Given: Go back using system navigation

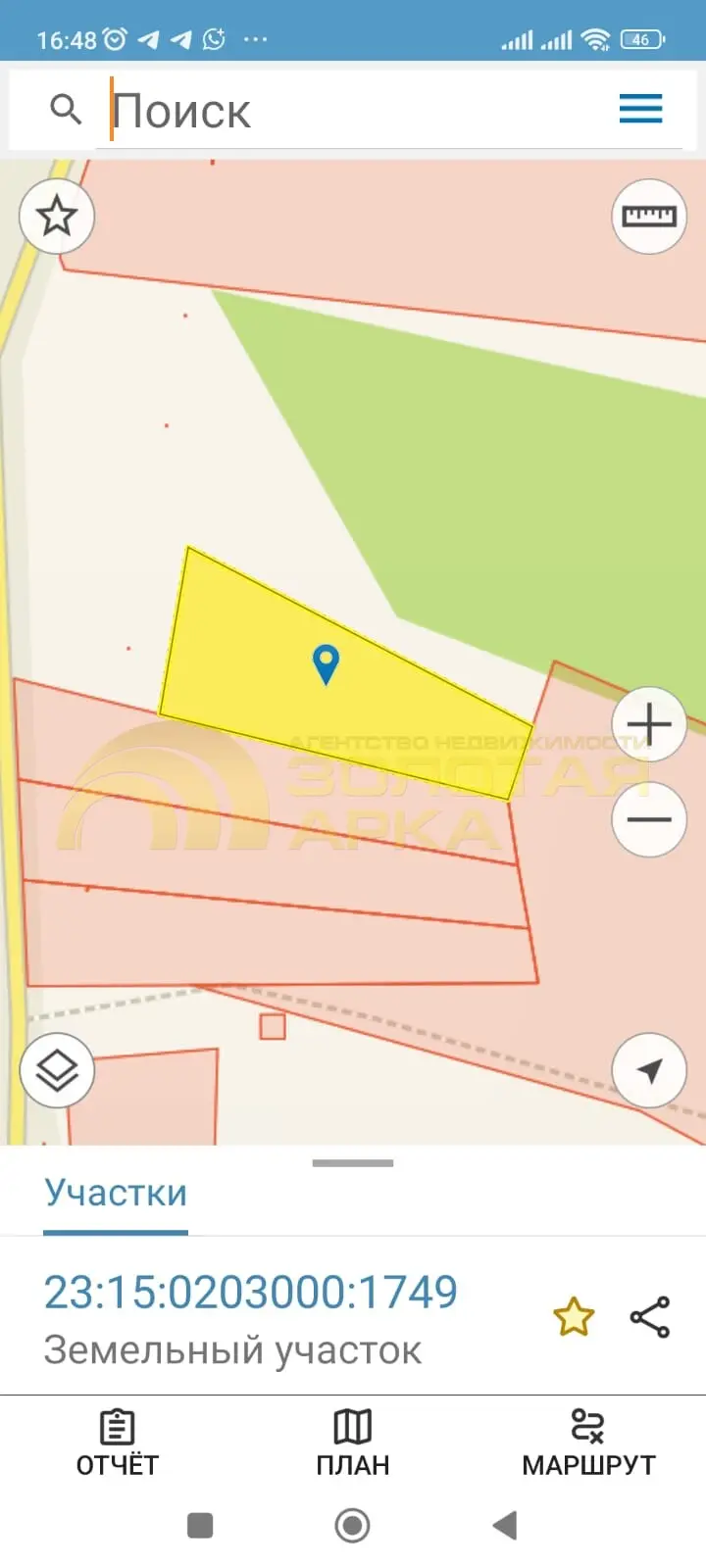Looking at the screenshot, I should 505,1525.
